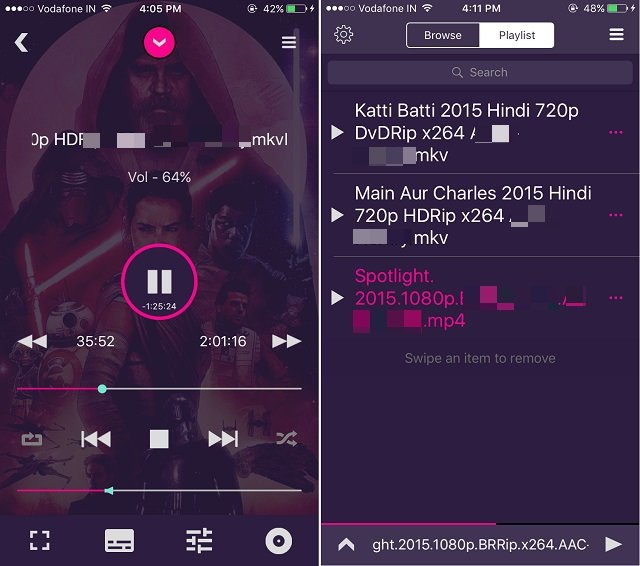Viewport: 640px width, 566px height.
Task: Go back using the left arrow
Action: [x=21, y=42]
